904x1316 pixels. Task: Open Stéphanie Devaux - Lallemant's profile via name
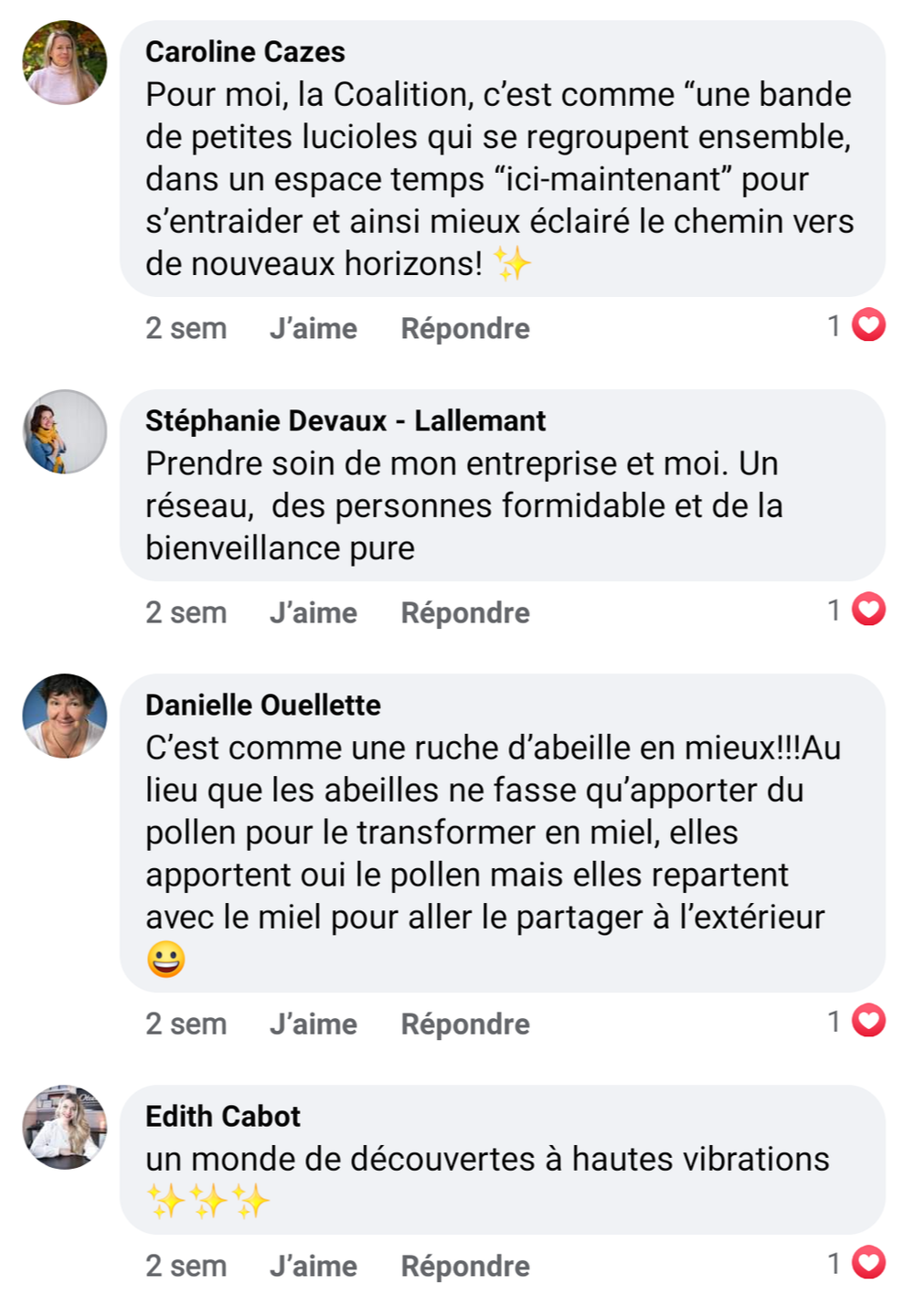click(x=345, y=420)
